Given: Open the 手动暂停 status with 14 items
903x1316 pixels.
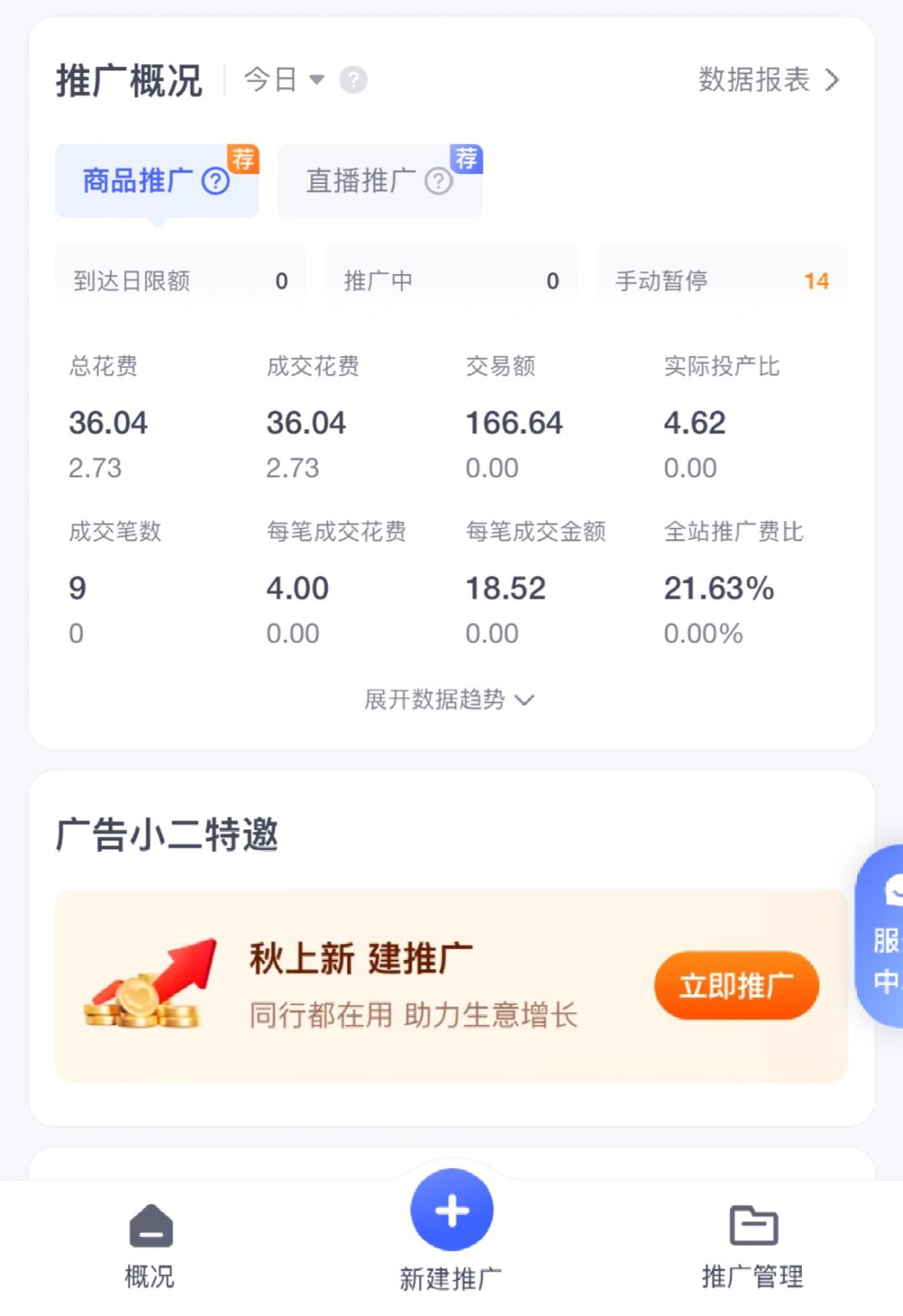Looking at the screenshot, I should [722, 281].
